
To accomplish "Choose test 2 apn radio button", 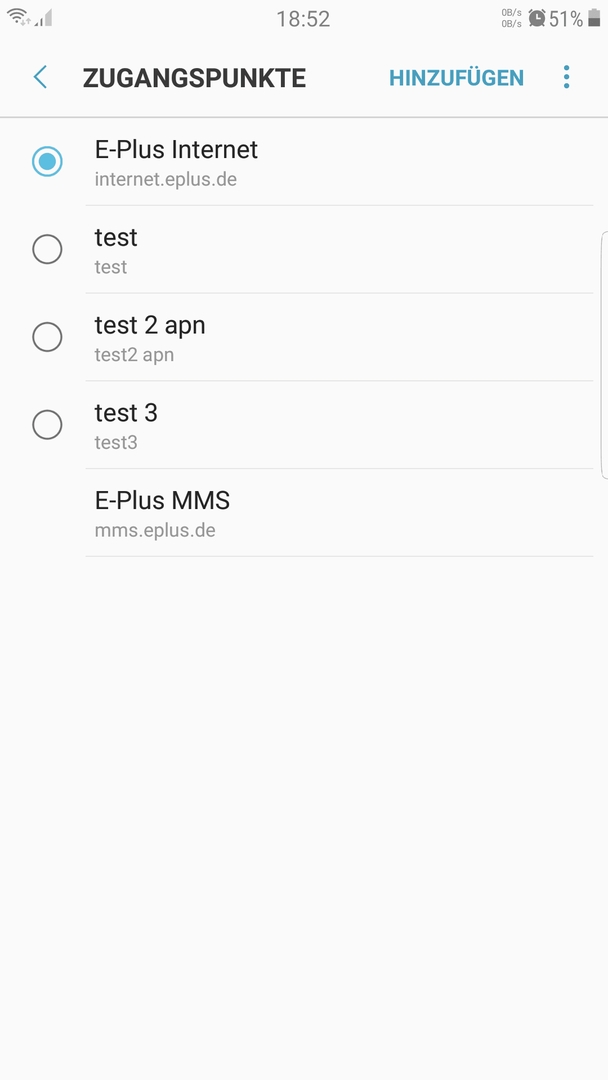I will tap(48, 337).
